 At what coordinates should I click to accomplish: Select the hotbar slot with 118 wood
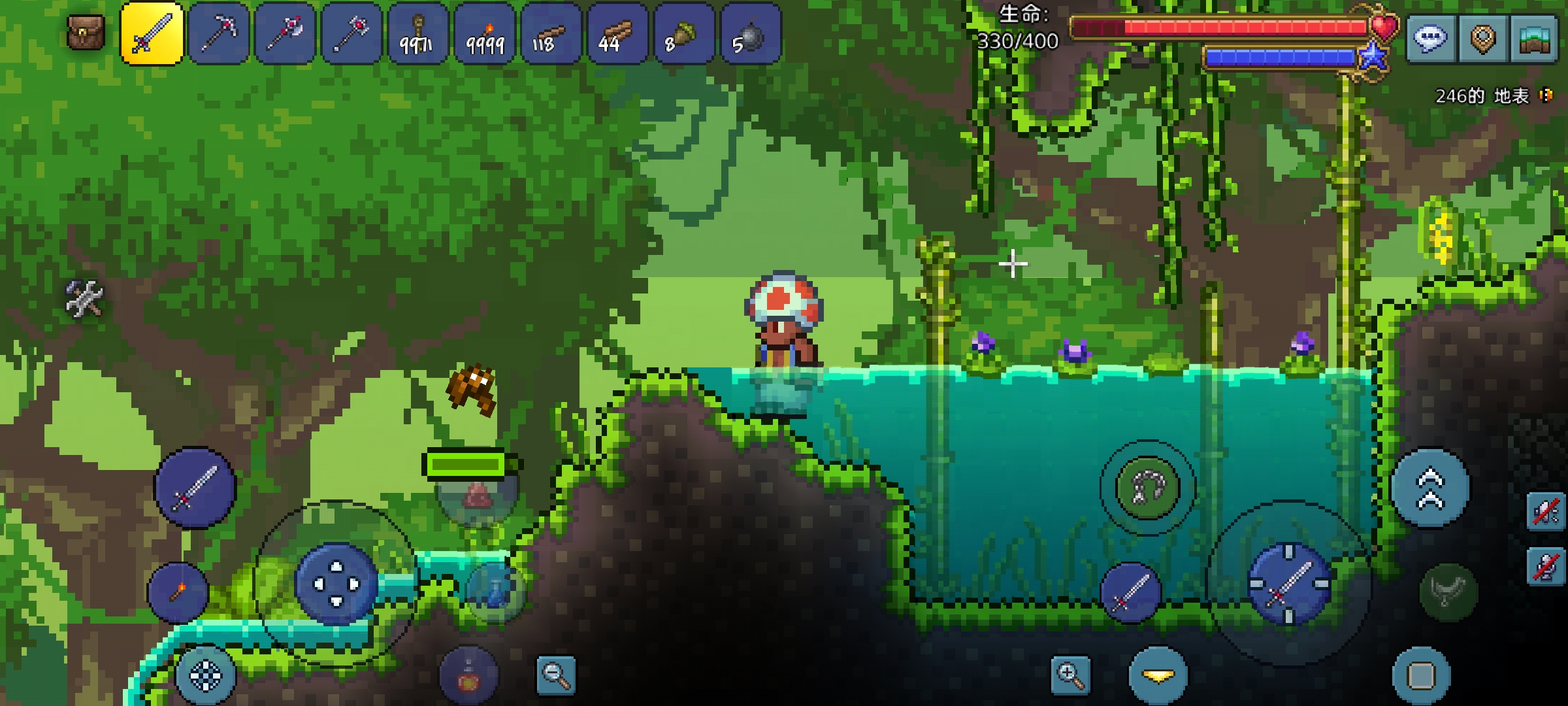[550, 34]
